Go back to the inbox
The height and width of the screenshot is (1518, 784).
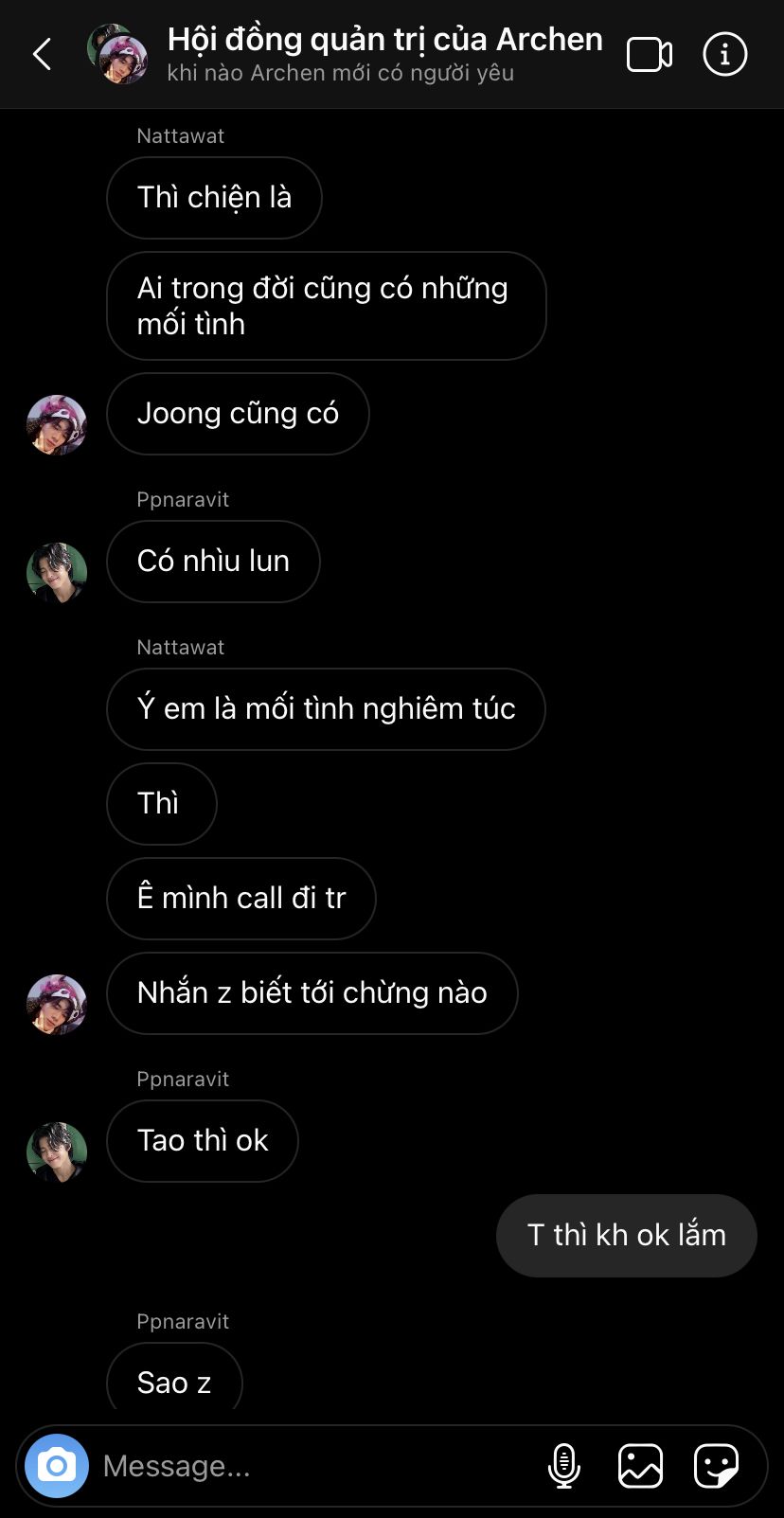[x=43, y=55]
